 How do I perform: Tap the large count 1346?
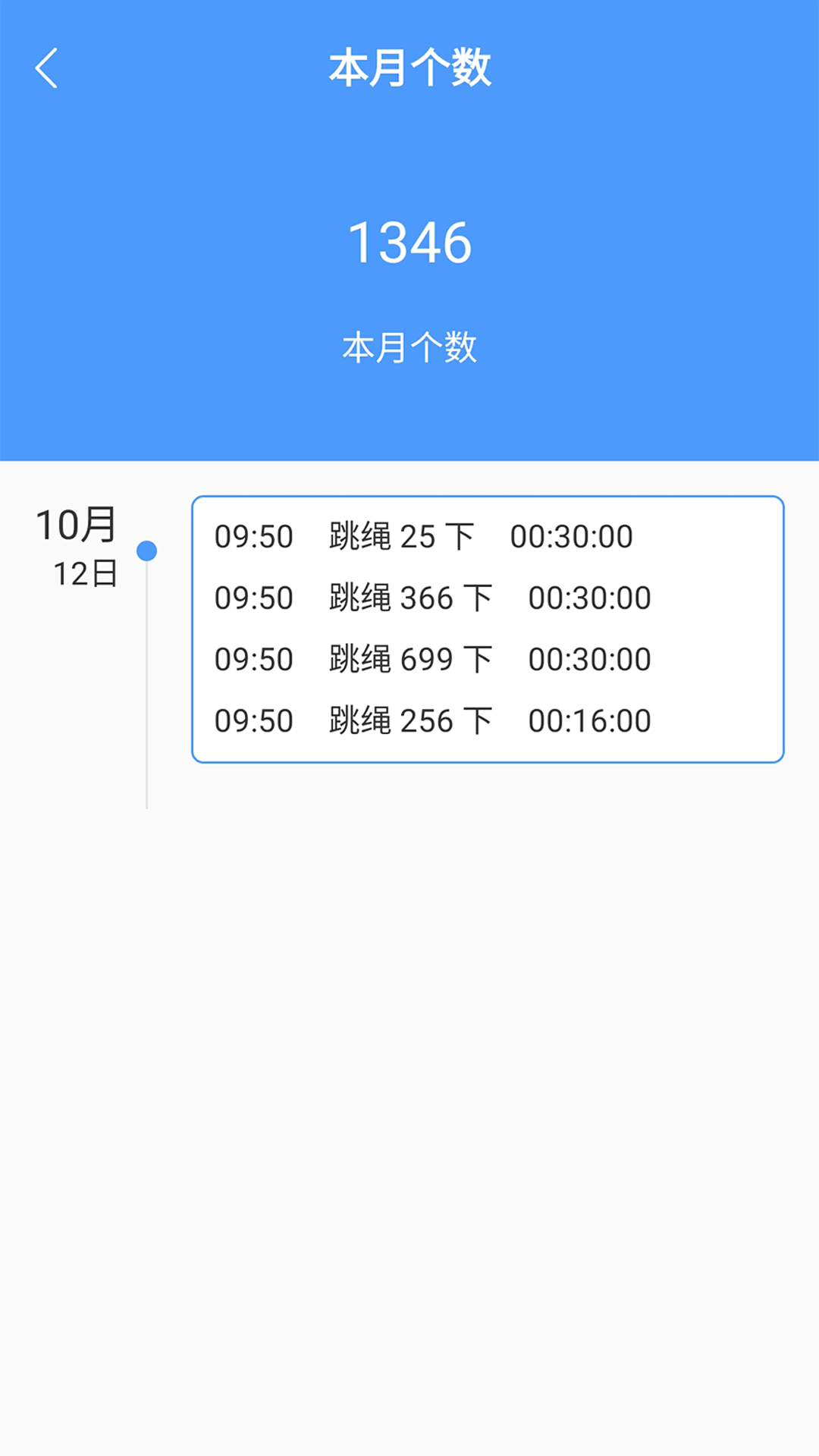(x=409, y=243)
